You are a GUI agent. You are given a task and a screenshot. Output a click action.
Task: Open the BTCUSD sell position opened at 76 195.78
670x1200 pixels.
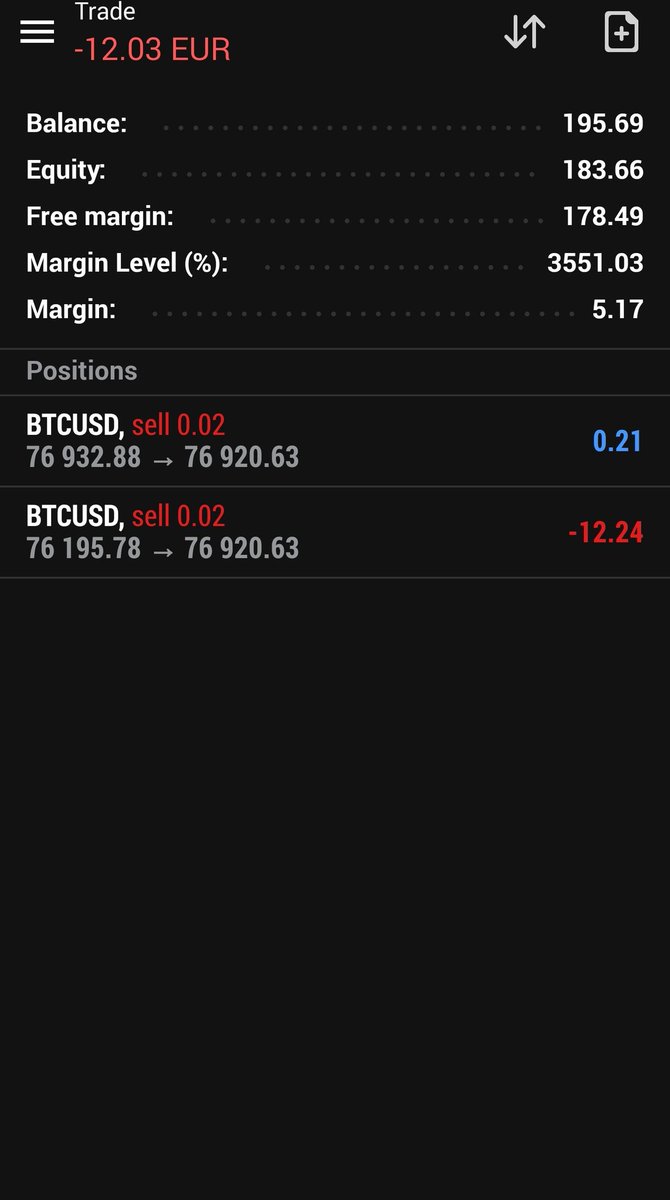pyautogui.click(x=335, y=532)
